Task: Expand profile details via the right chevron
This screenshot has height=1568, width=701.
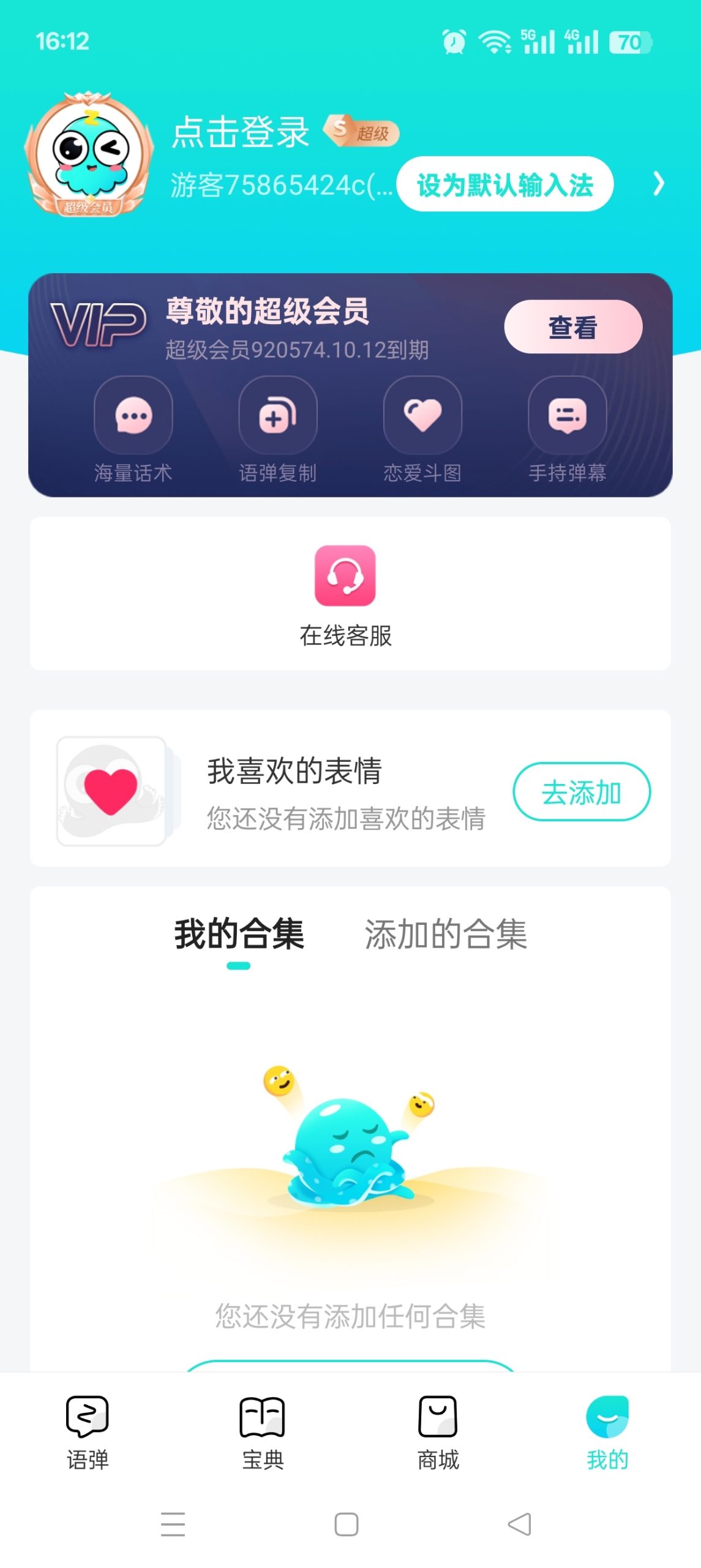Action: (658, 184)
